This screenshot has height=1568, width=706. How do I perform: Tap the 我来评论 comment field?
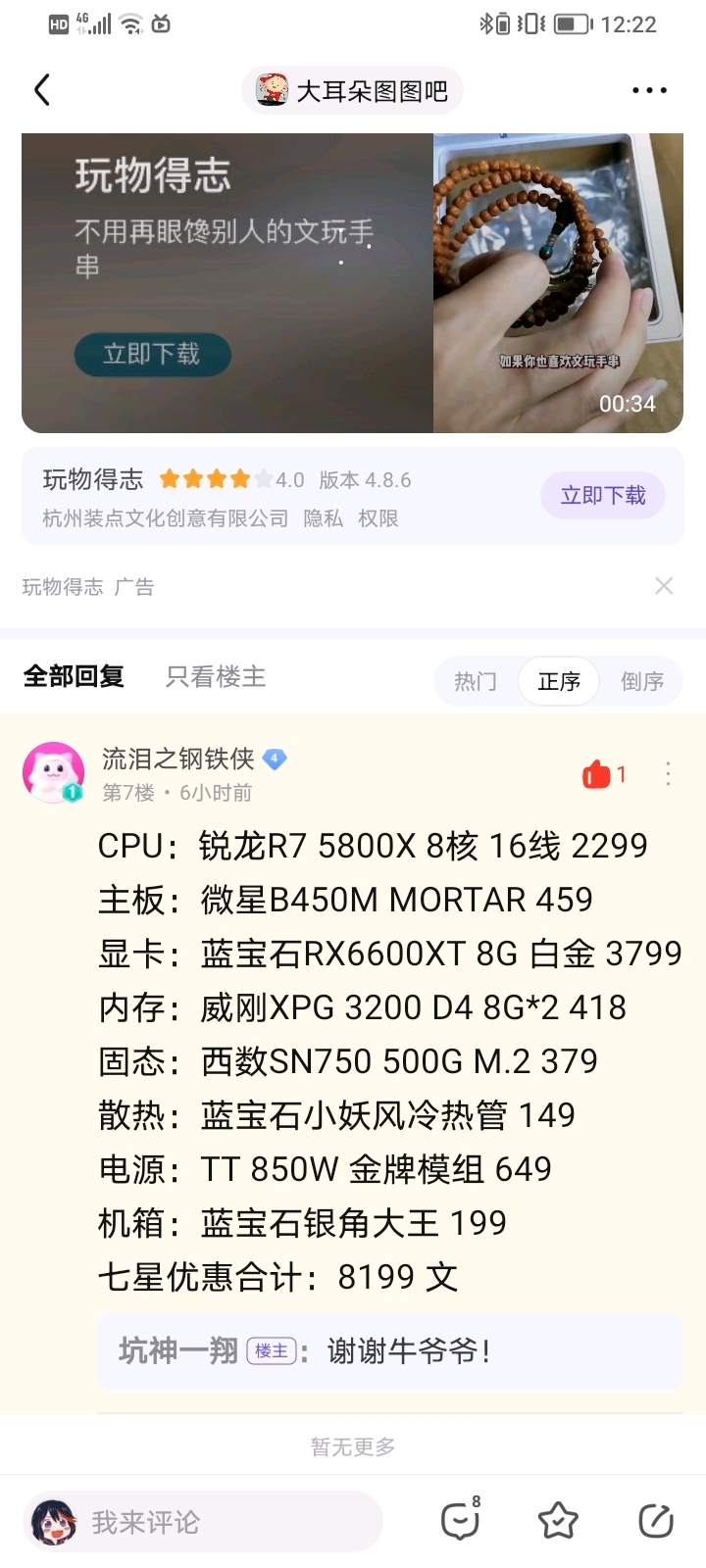click(x=201, y=1522)
